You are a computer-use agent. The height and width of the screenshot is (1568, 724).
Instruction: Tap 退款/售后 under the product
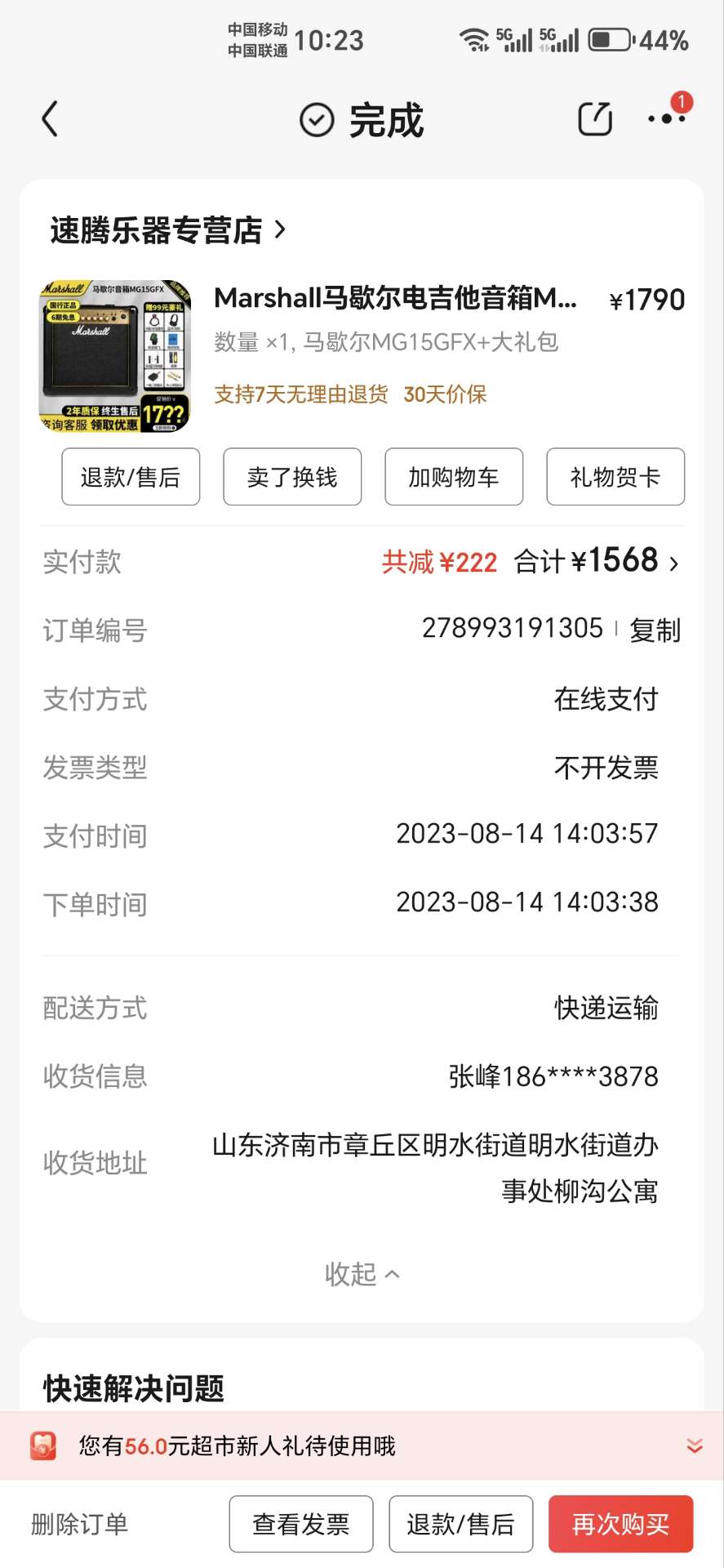(131, 477)
